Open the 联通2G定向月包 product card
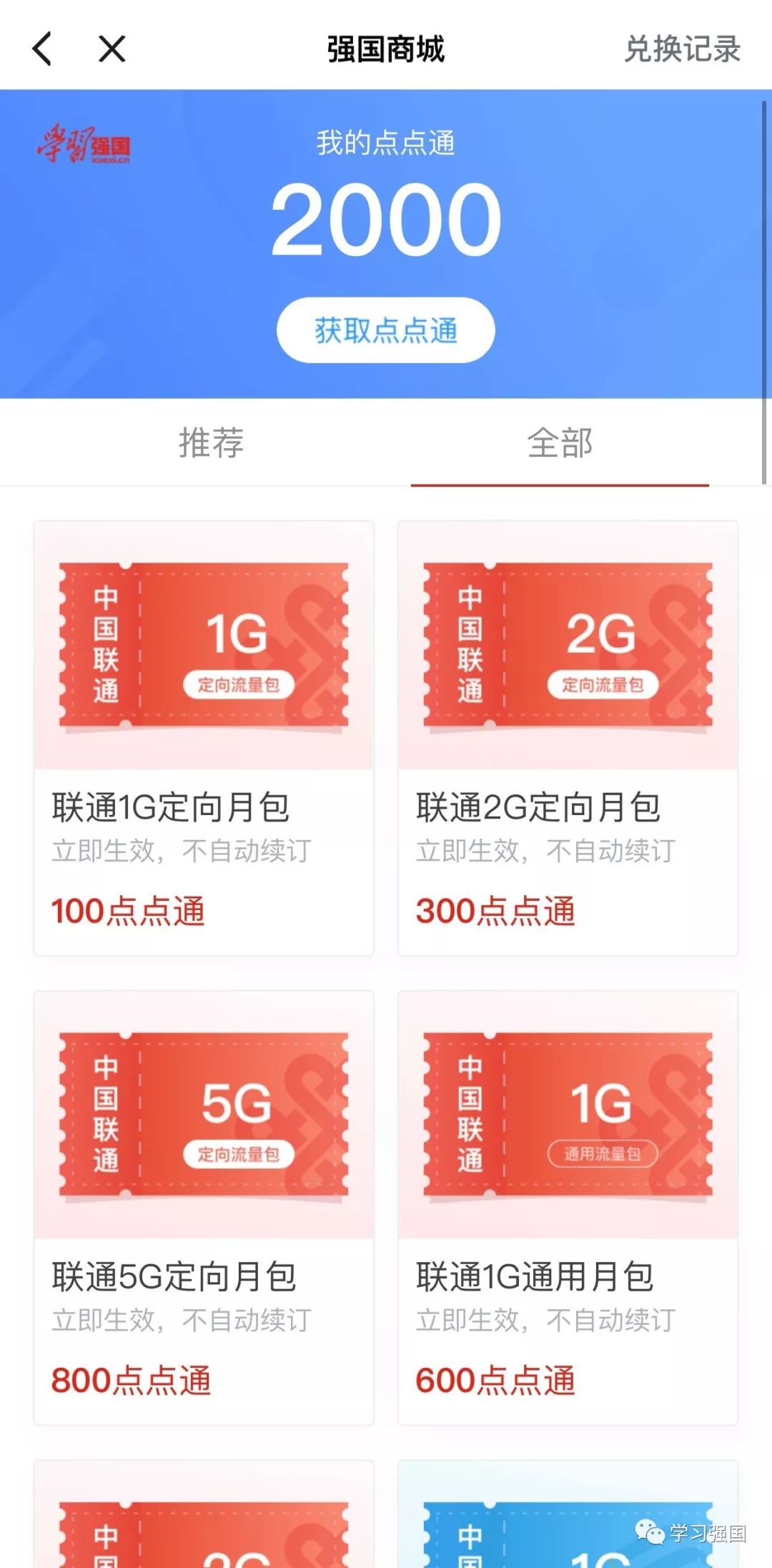 tap(567, 736)
